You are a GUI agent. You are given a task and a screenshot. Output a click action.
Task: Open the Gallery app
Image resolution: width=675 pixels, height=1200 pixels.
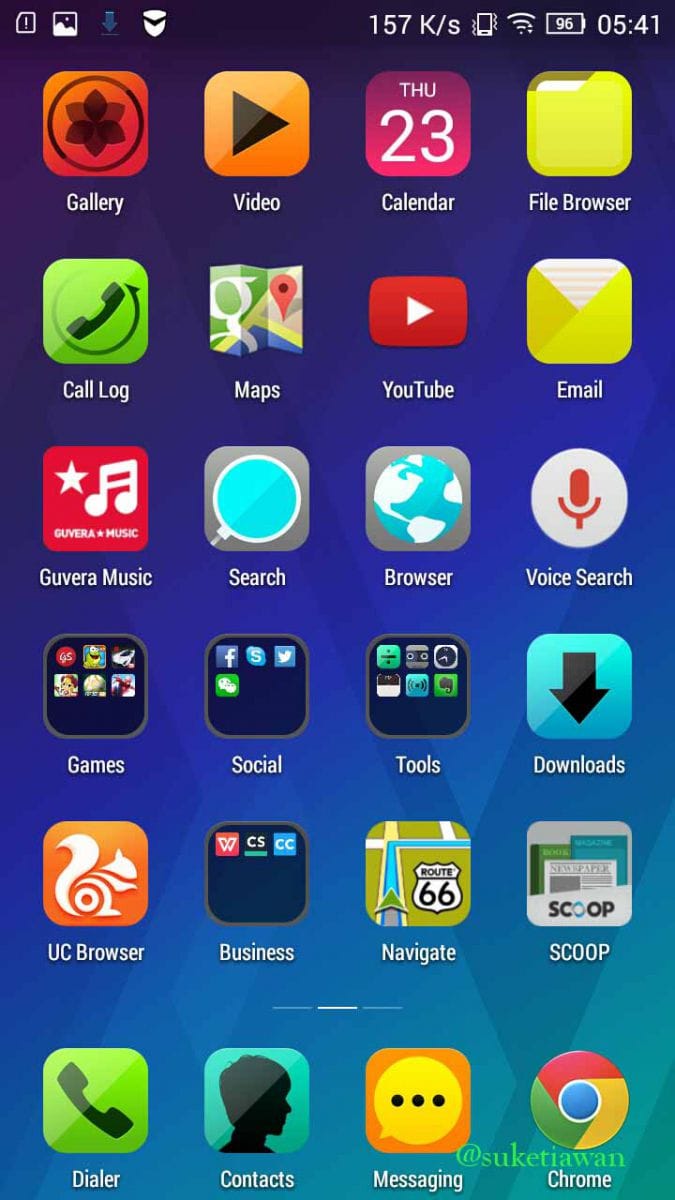tap(95, 124)
